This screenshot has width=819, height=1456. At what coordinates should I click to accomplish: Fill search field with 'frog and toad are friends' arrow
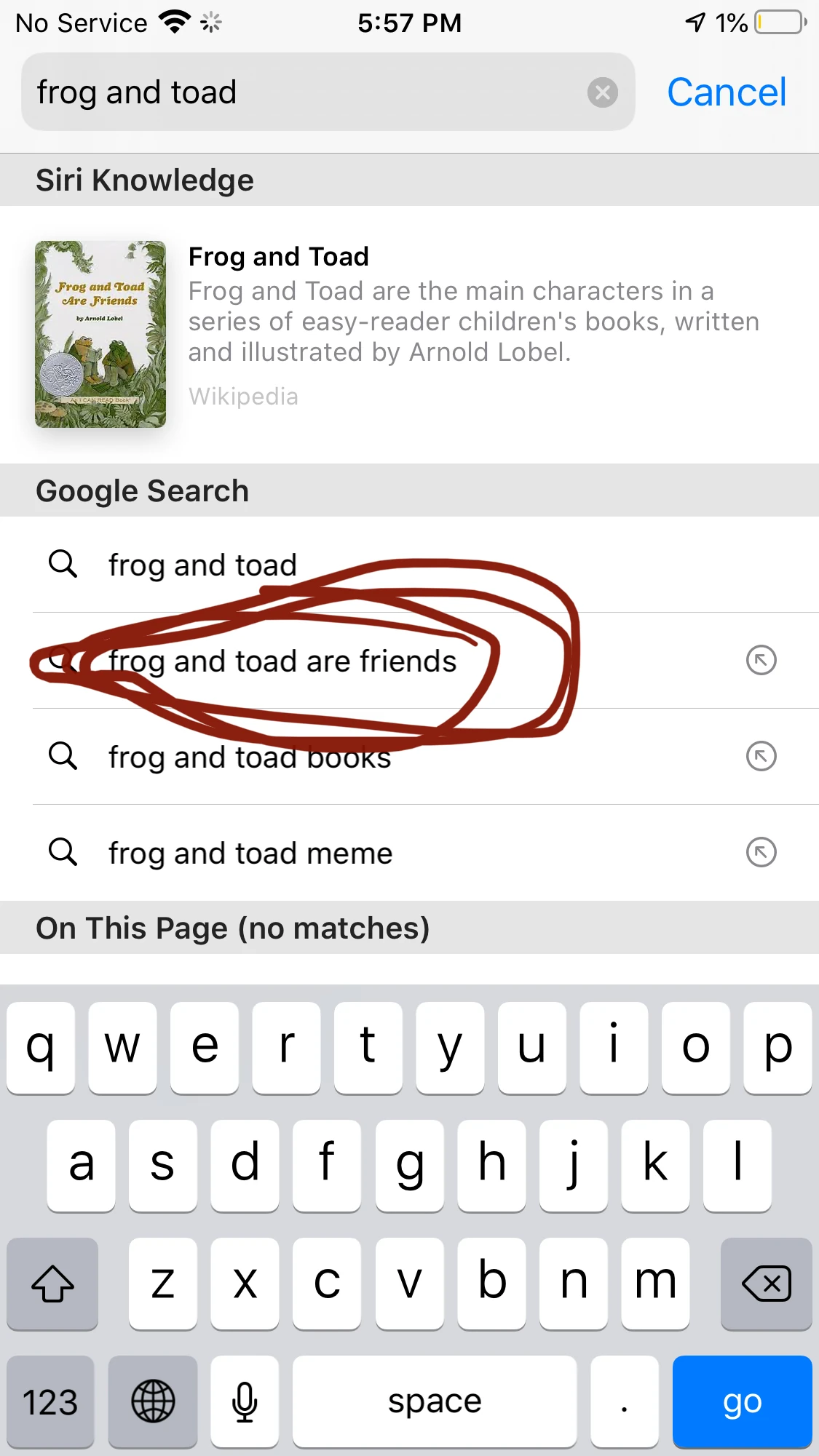761,661
